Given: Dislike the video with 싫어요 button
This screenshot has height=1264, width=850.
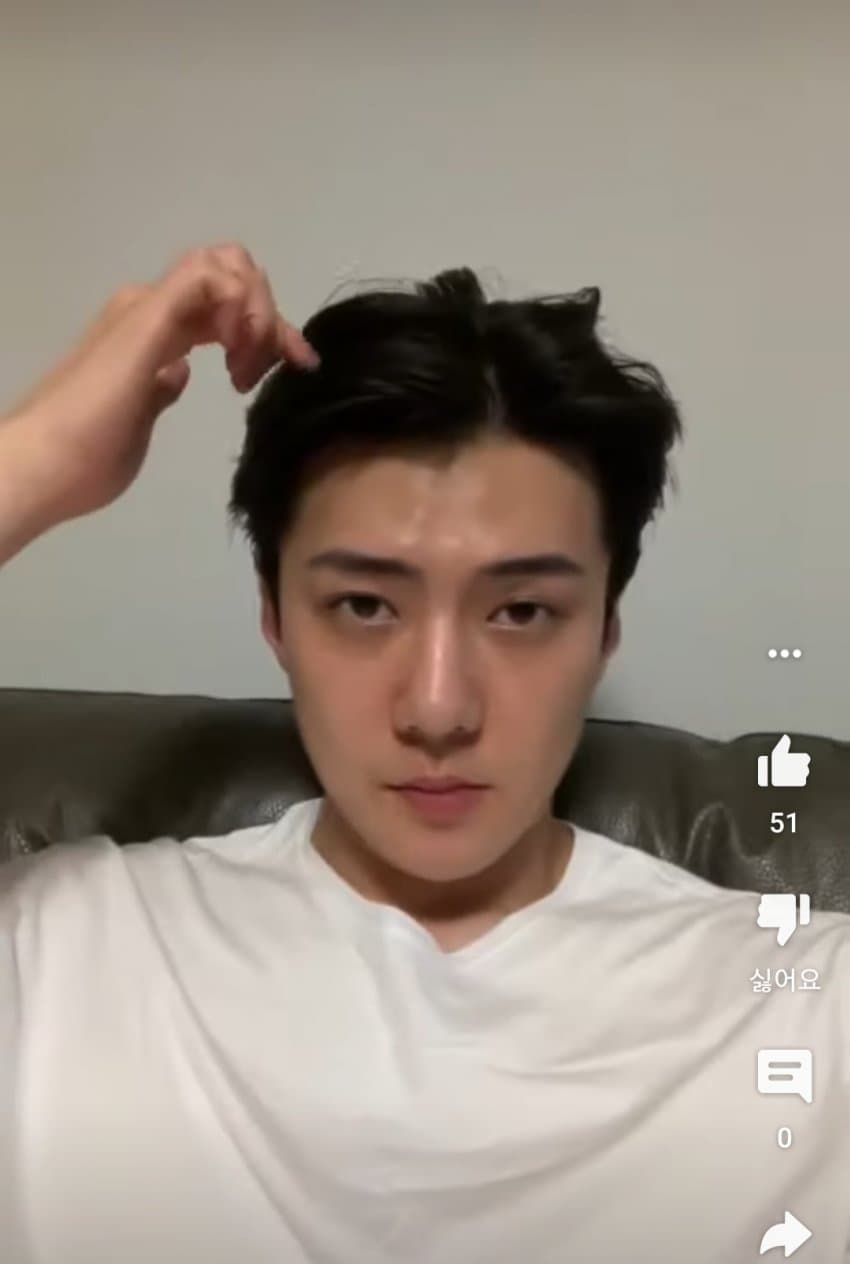Looking at the screenshot, I should 784,919.
